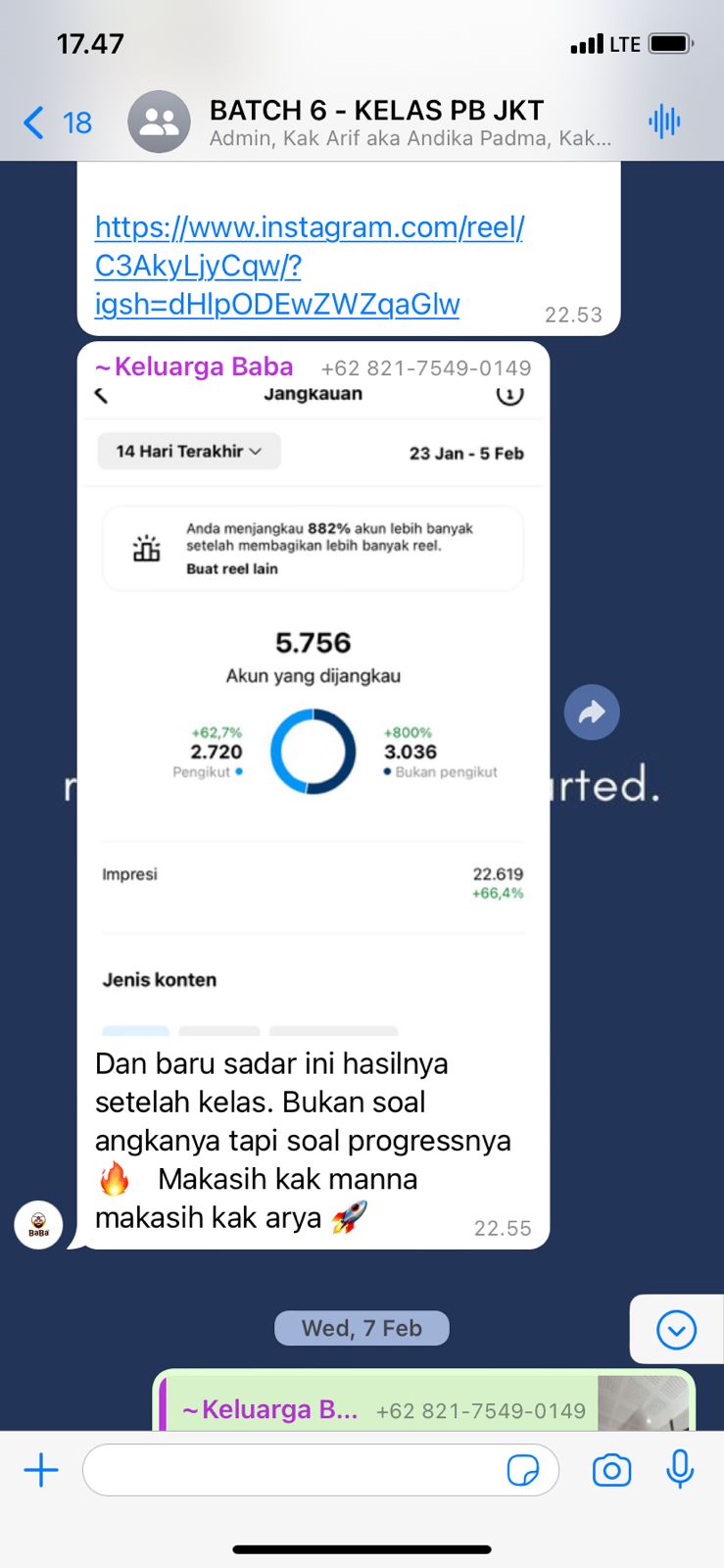Open the Instagram reel link
The width and height of the screenshot is (724, 1568).
(x=309, y=265)
